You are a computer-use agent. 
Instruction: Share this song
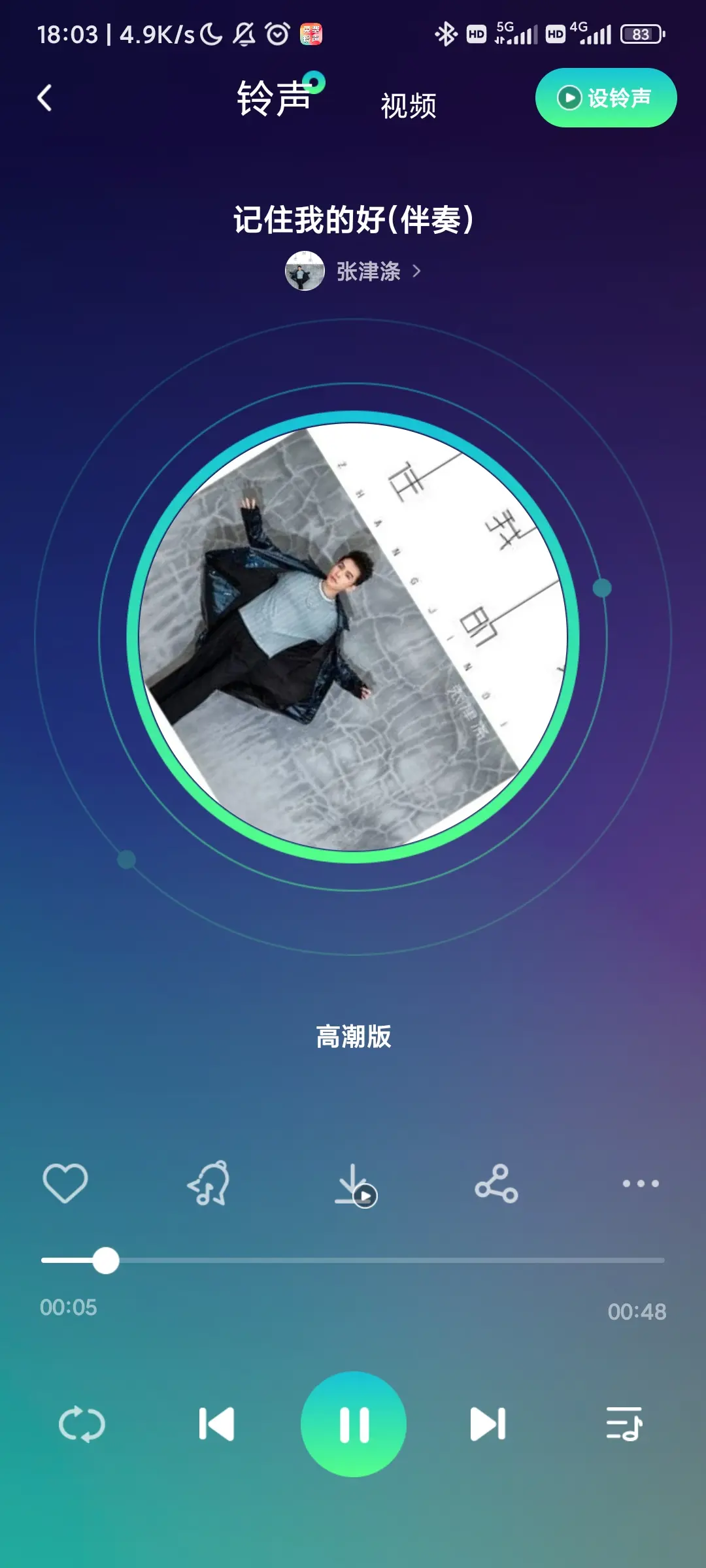pyautogui.click(x=497, y=1183)
